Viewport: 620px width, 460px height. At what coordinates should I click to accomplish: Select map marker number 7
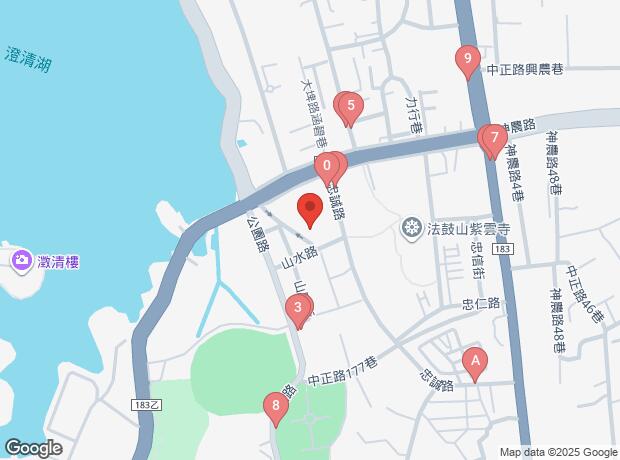493,137
